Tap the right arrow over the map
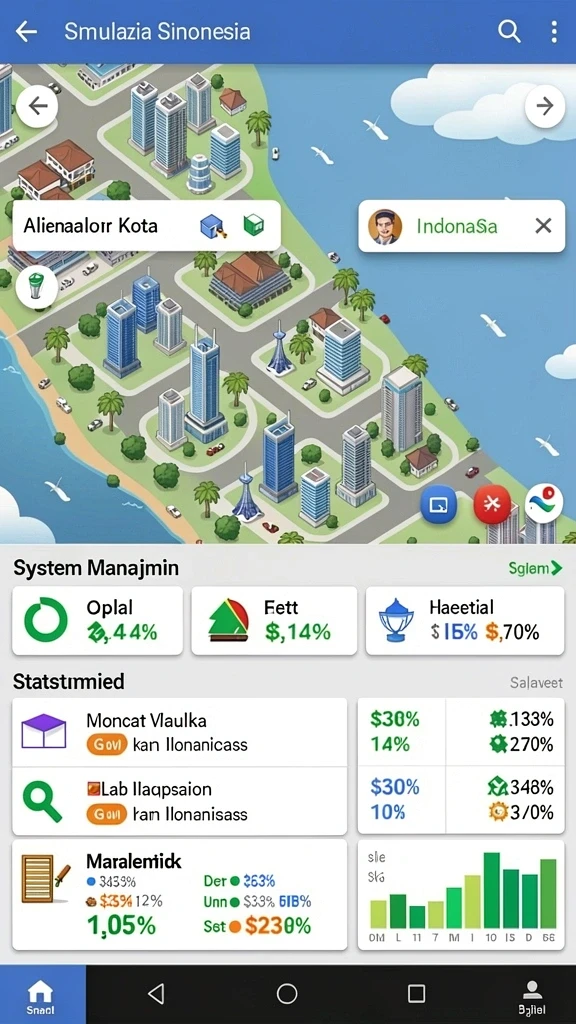 (545, 106)
